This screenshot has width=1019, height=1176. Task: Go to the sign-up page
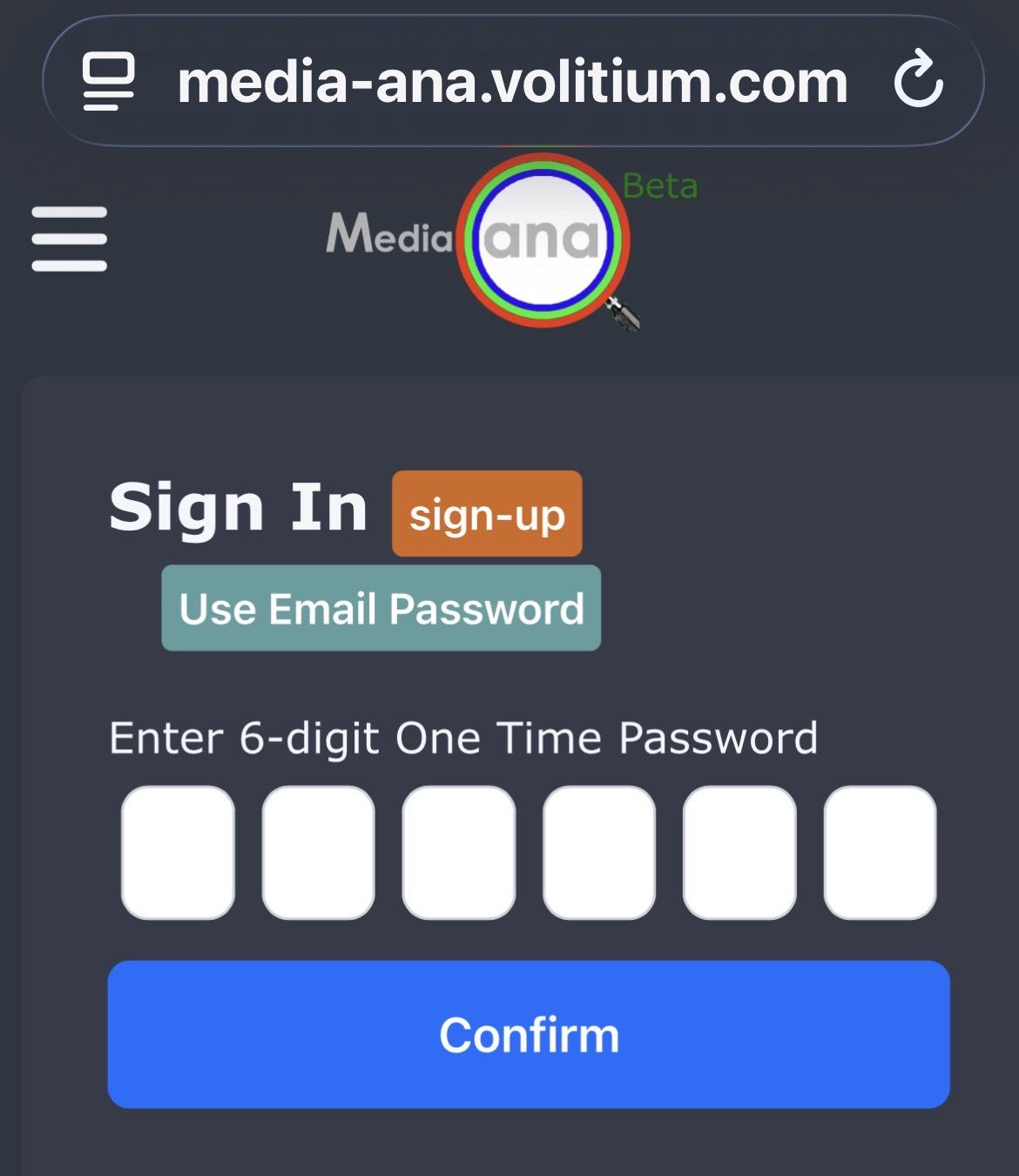[487, 514]
